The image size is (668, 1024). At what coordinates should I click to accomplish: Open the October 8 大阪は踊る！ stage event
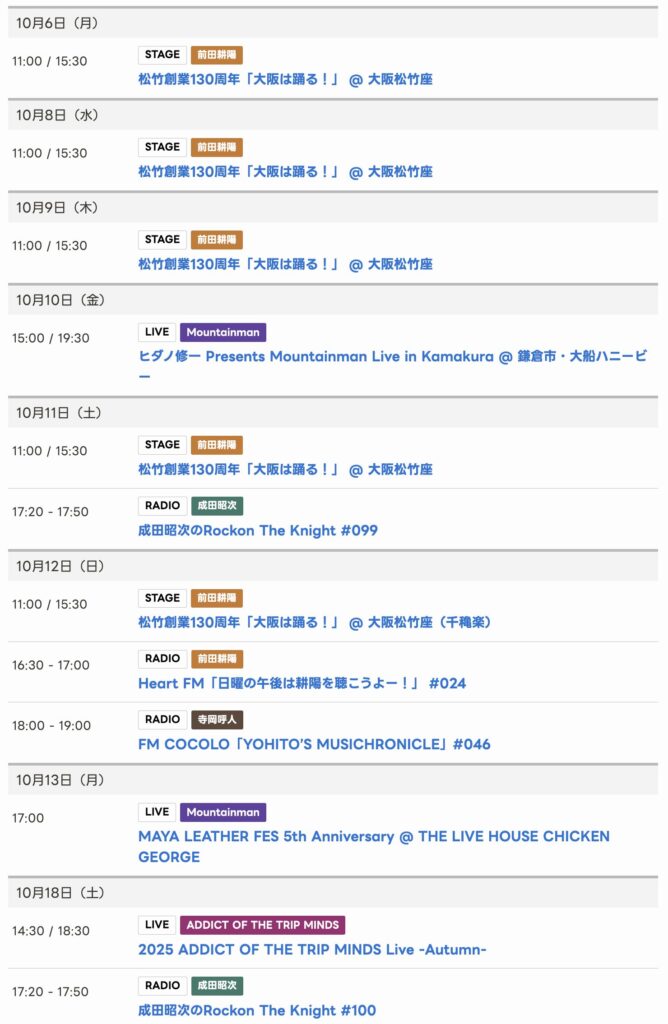pyautogui.click(x=285, y=172)
